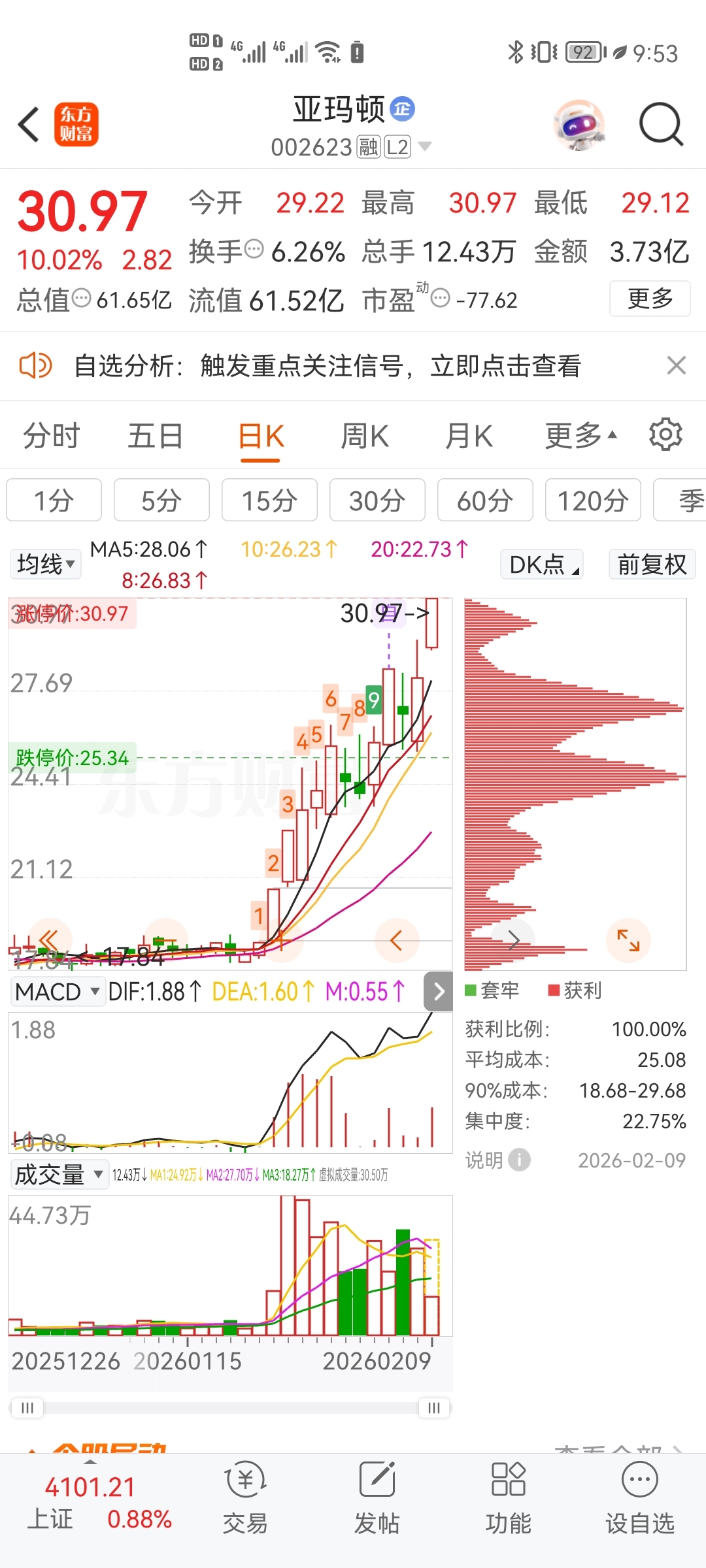
Task: Select the 月K chart tab
Action: click(468, 436)
